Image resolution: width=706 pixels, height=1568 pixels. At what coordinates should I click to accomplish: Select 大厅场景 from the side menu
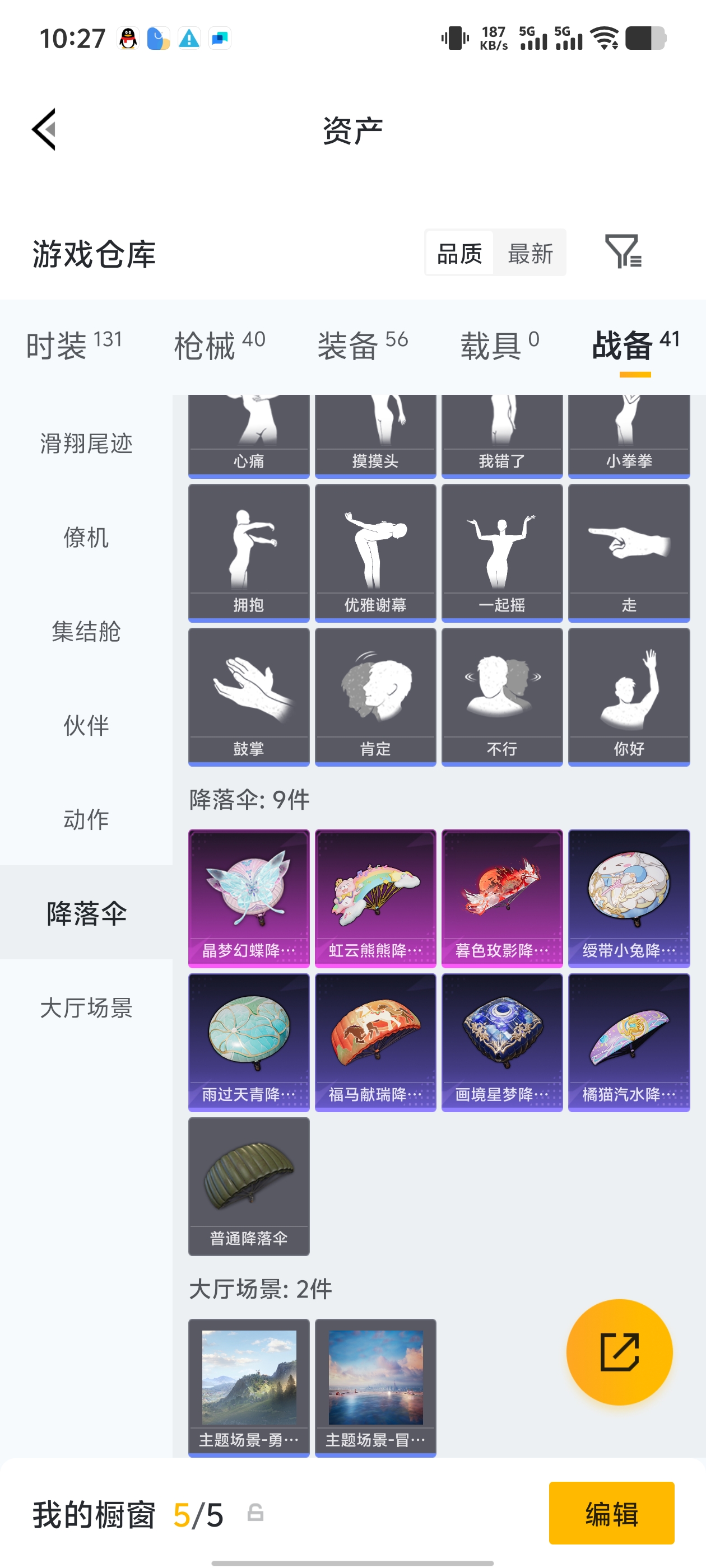point(85,1009)
